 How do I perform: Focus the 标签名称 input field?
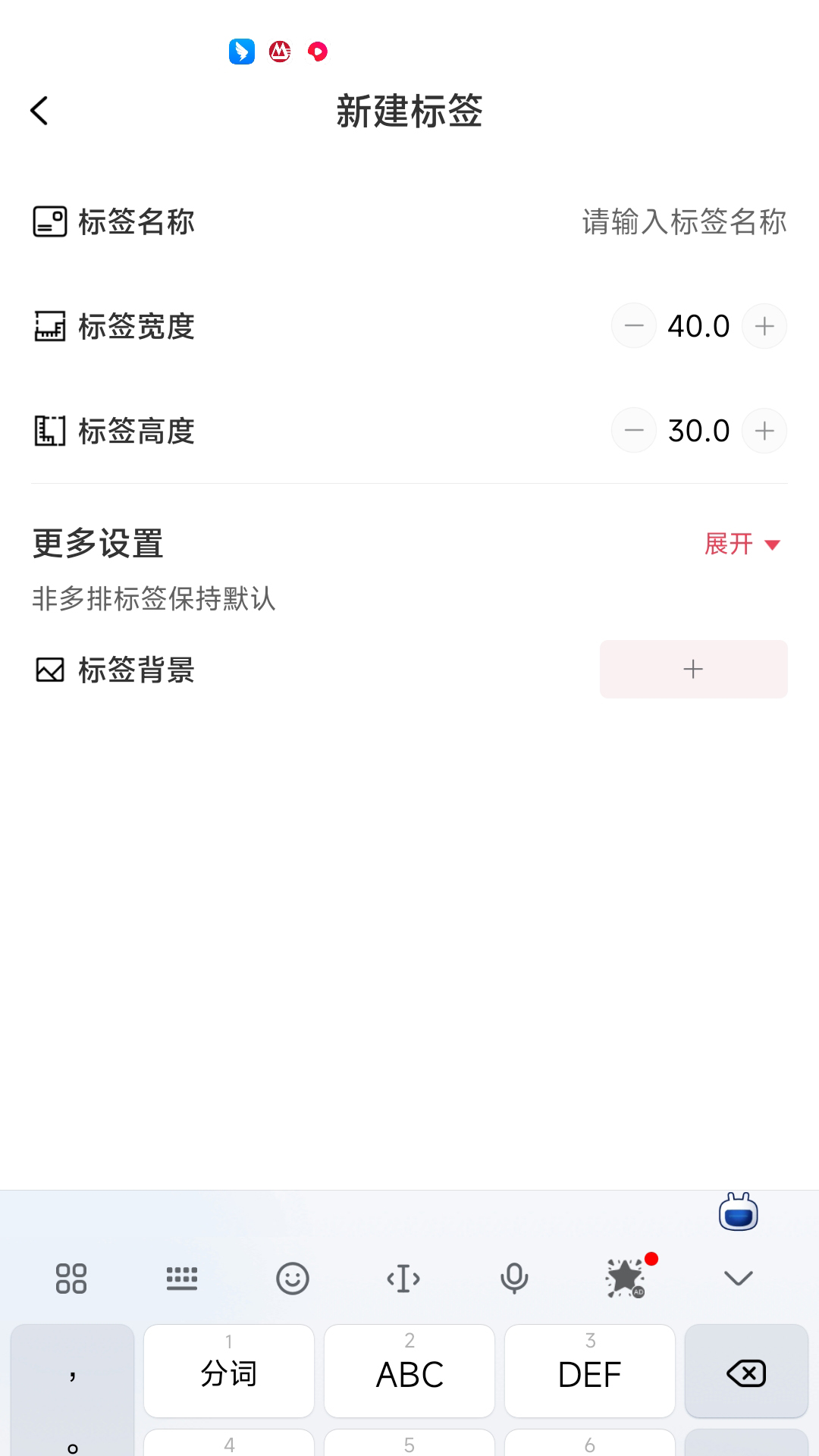[682, 222]
